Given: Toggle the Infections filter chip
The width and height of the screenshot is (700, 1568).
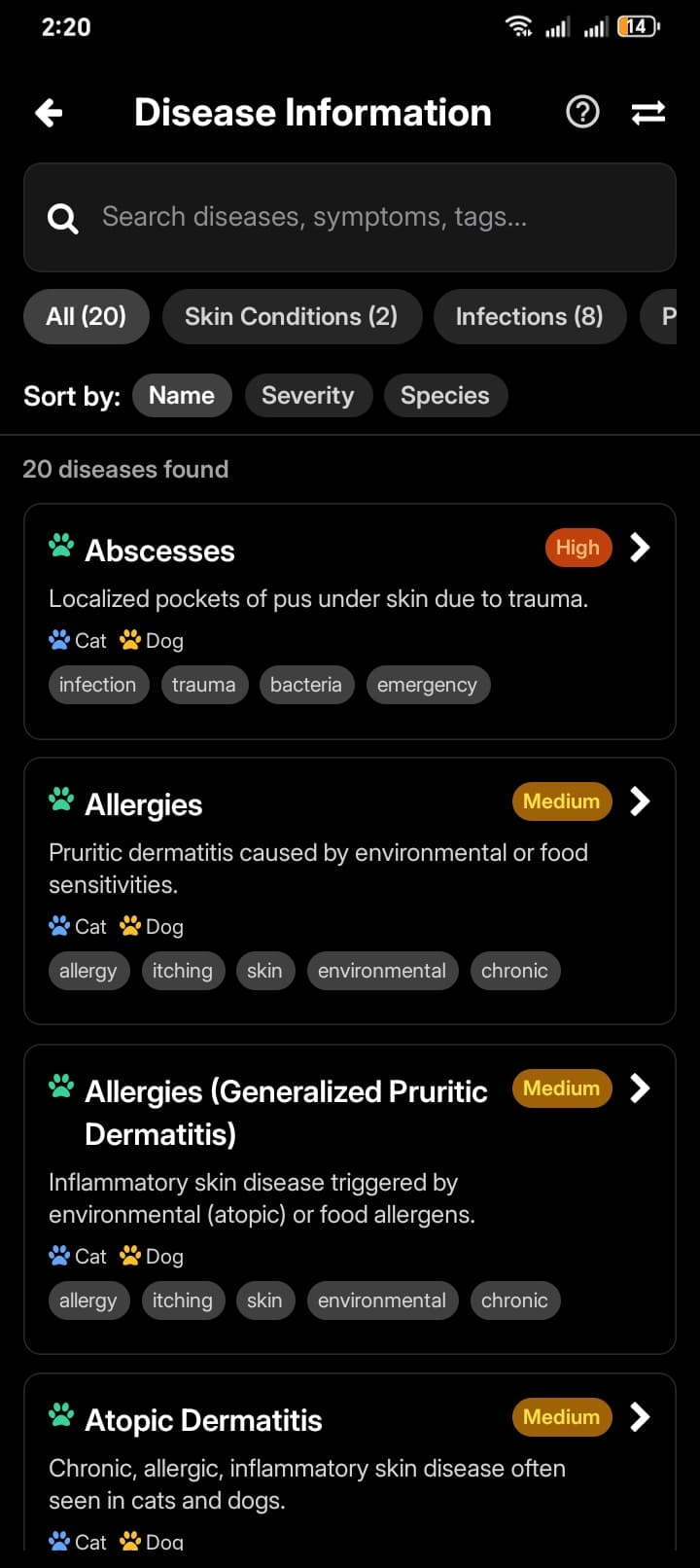Looking at the screenshot, I should coord(530,316).
